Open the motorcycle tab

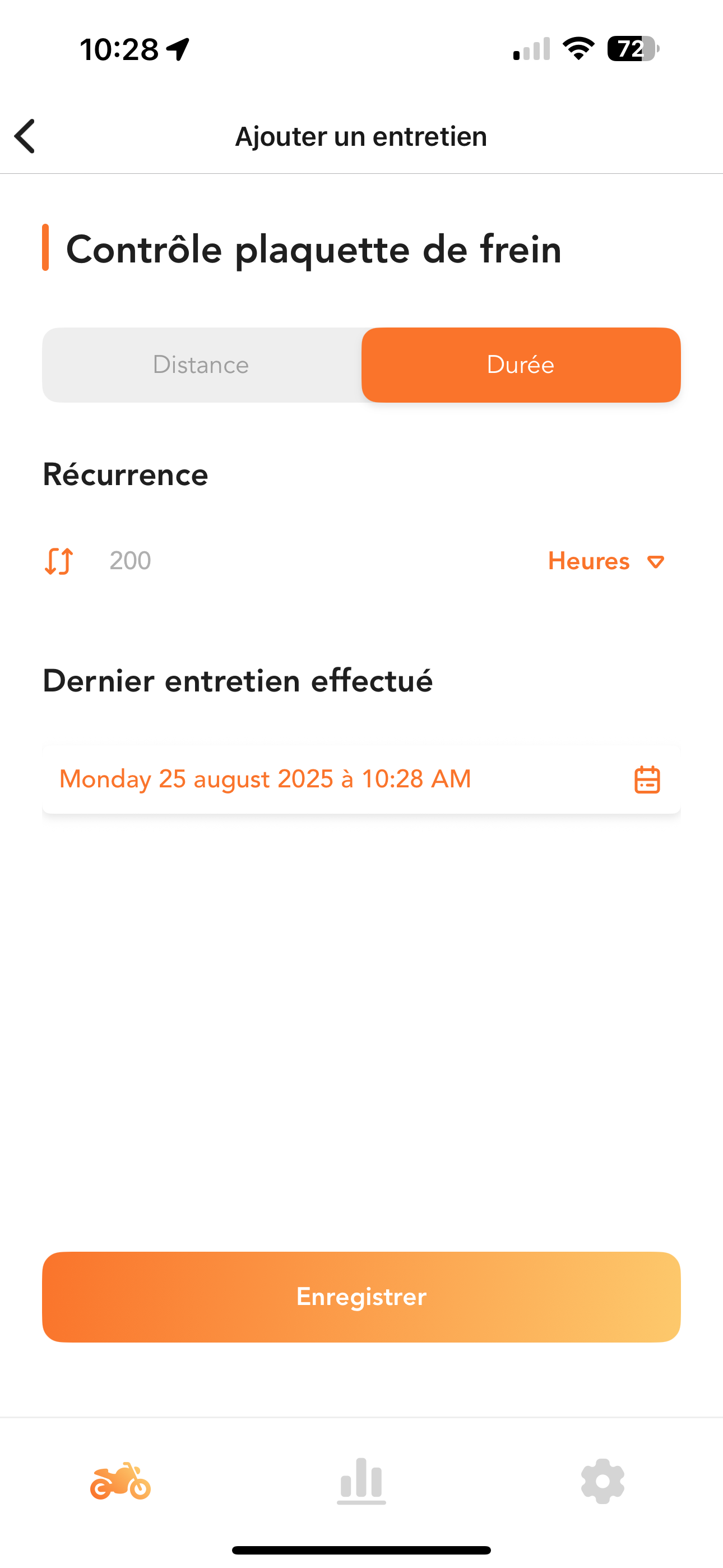click(x=121, y=1481)
